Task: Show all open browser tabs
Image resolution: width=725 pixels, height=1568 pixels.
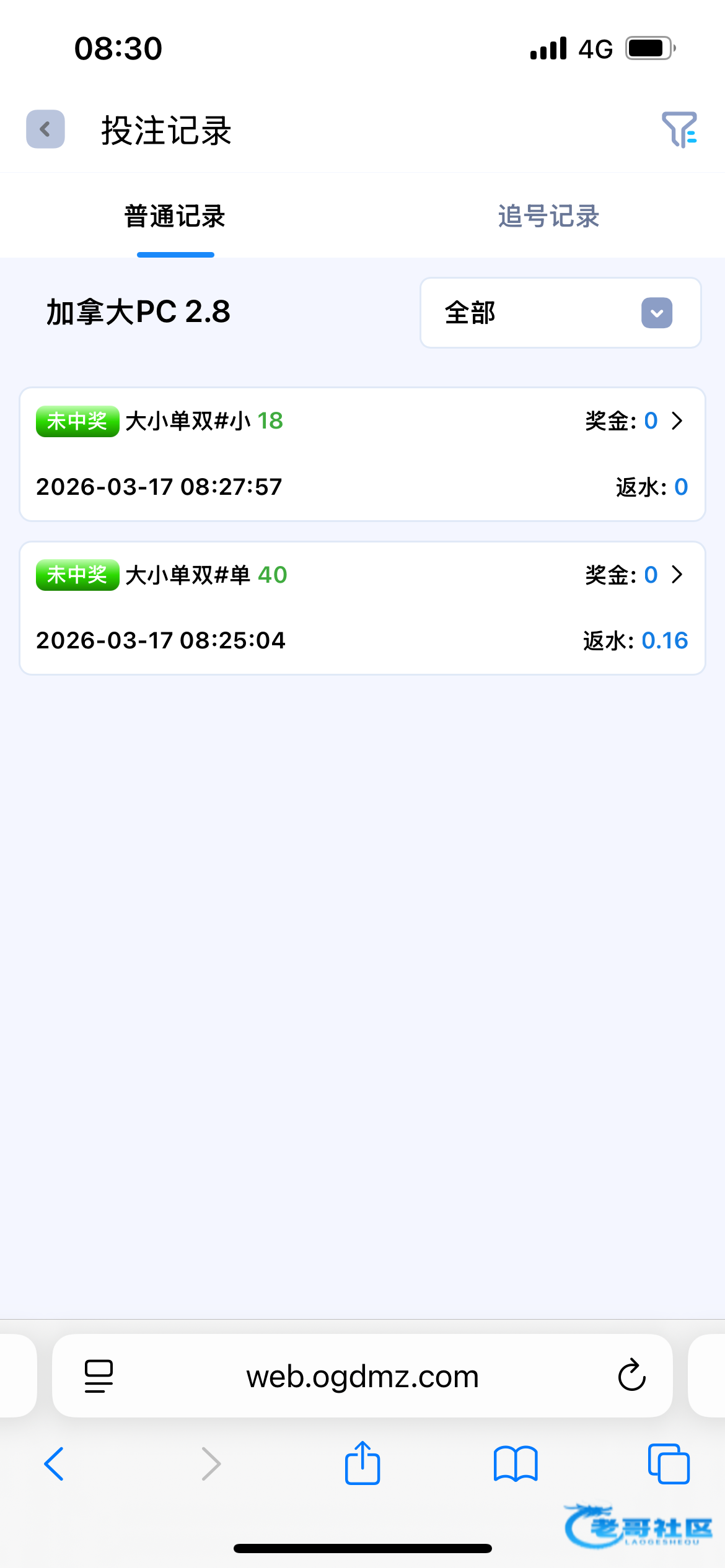Action: 668,1464
